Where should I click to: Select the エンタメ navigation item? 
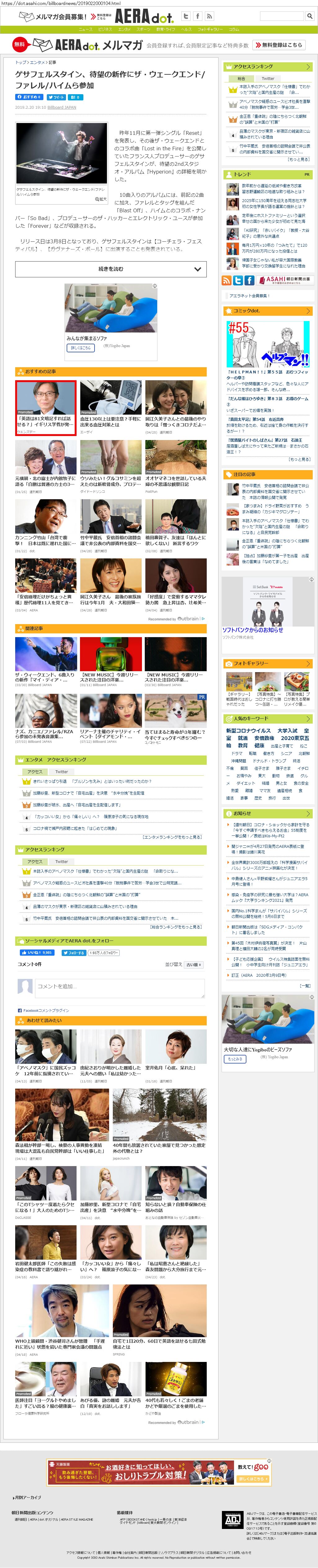pos(124,29)
